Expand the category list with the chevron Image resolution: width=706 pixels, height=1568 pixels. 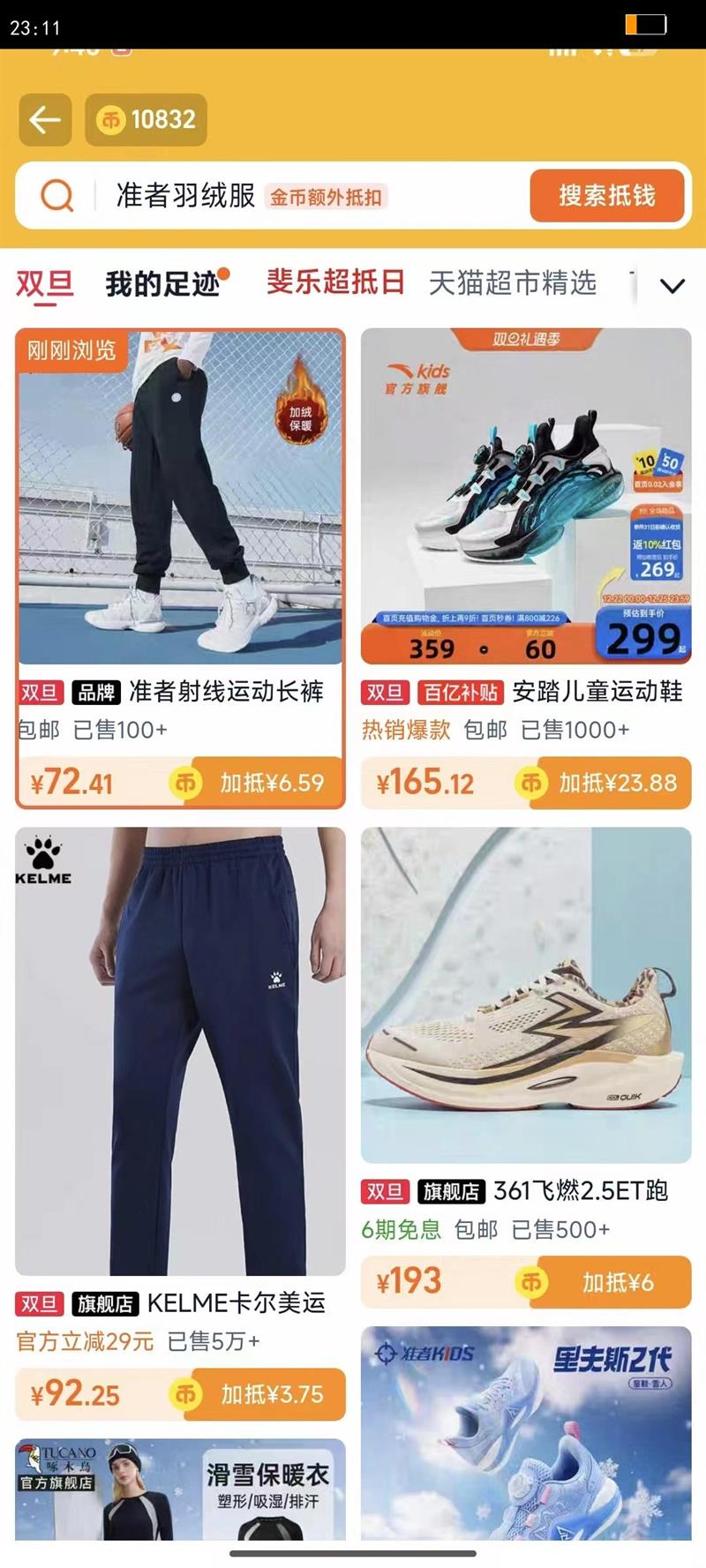point(672,286)
